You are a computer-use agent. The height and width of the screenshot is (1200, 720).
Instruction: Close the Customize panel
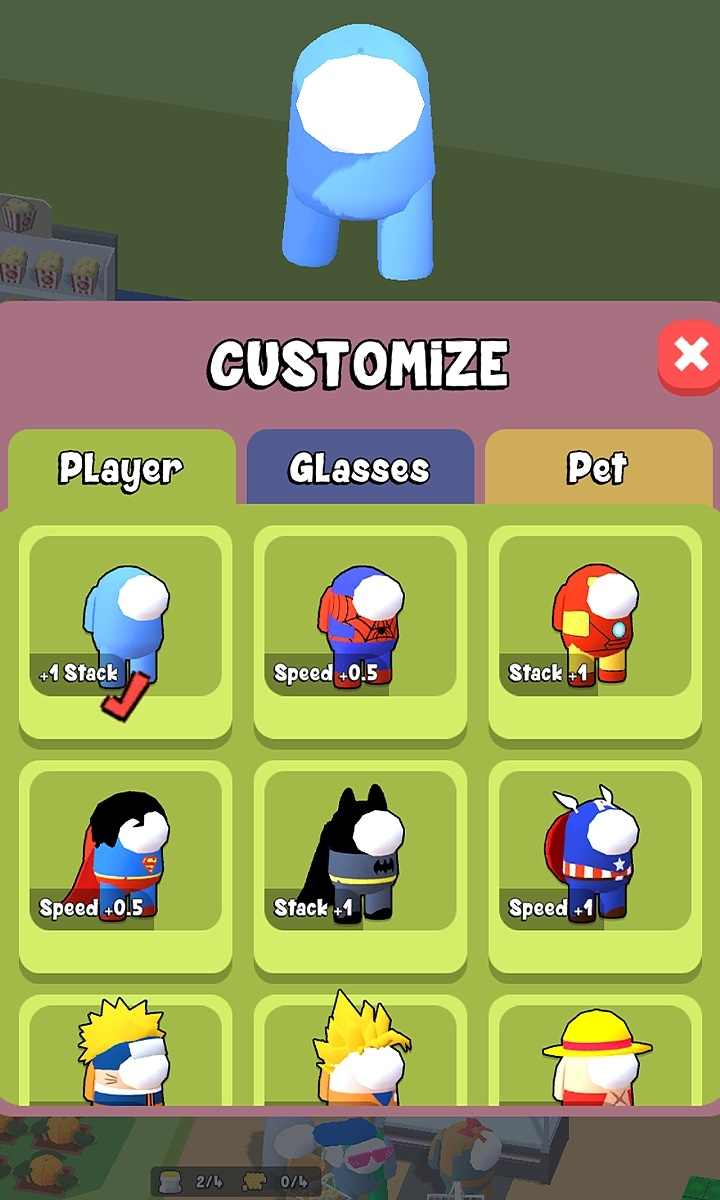(690, 356)
